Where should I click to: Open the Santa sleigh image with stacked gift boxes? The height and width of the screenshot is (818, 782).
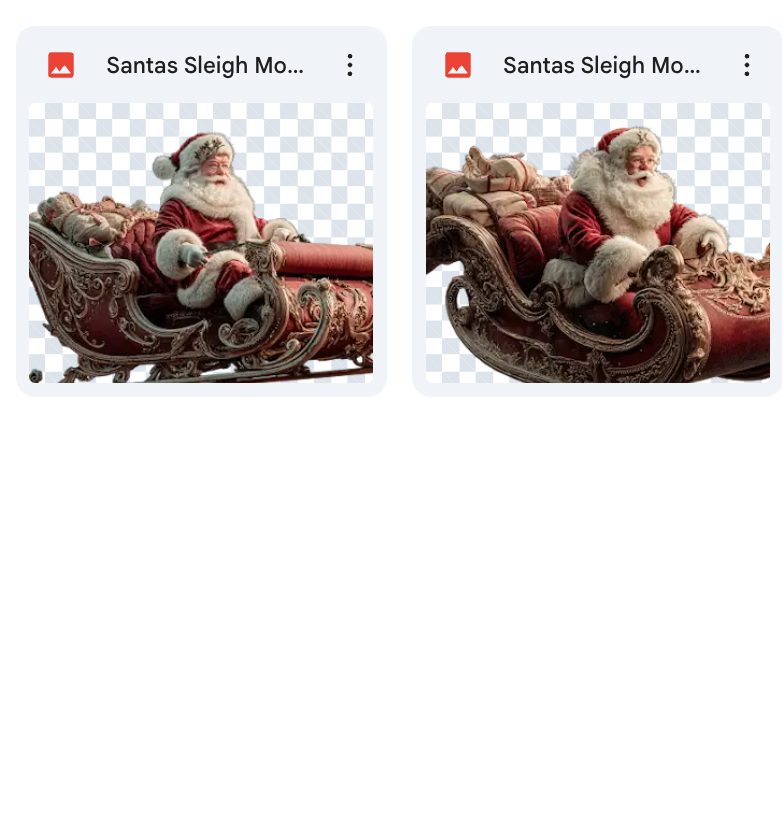tap(597, 242)
